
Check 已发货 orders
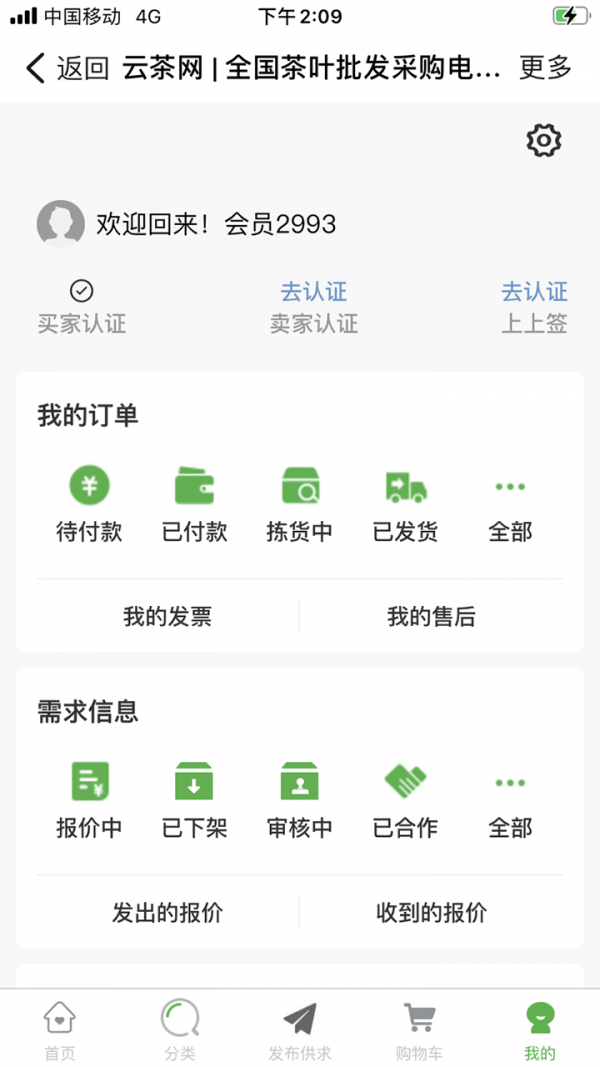(405, 506)
